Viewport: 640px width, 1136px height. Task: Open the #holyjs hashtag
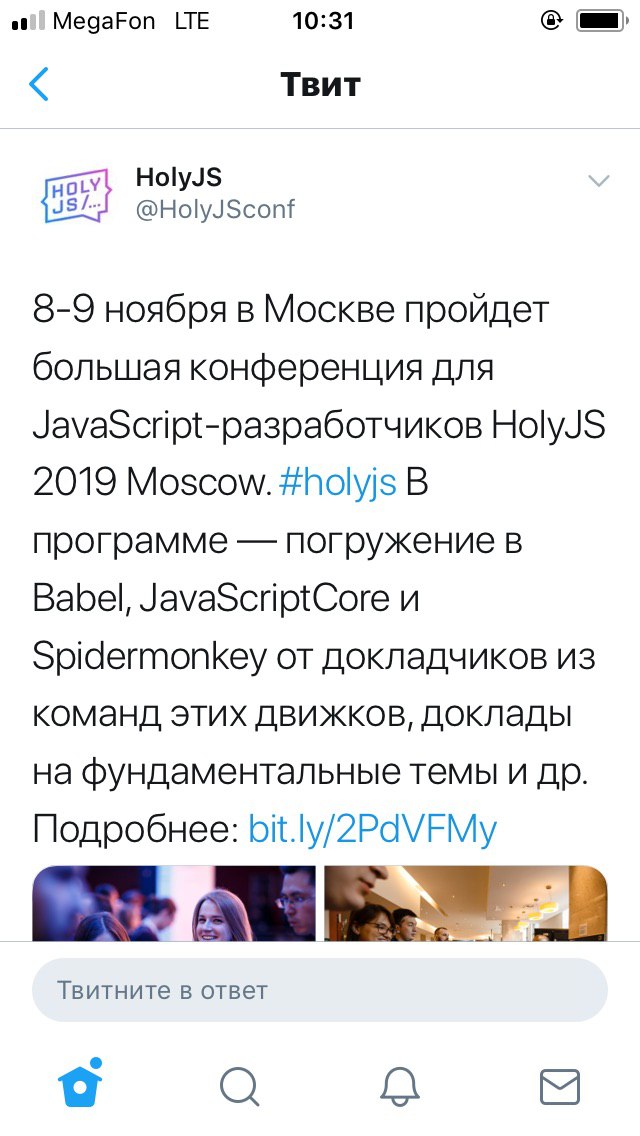click(338, 483)
